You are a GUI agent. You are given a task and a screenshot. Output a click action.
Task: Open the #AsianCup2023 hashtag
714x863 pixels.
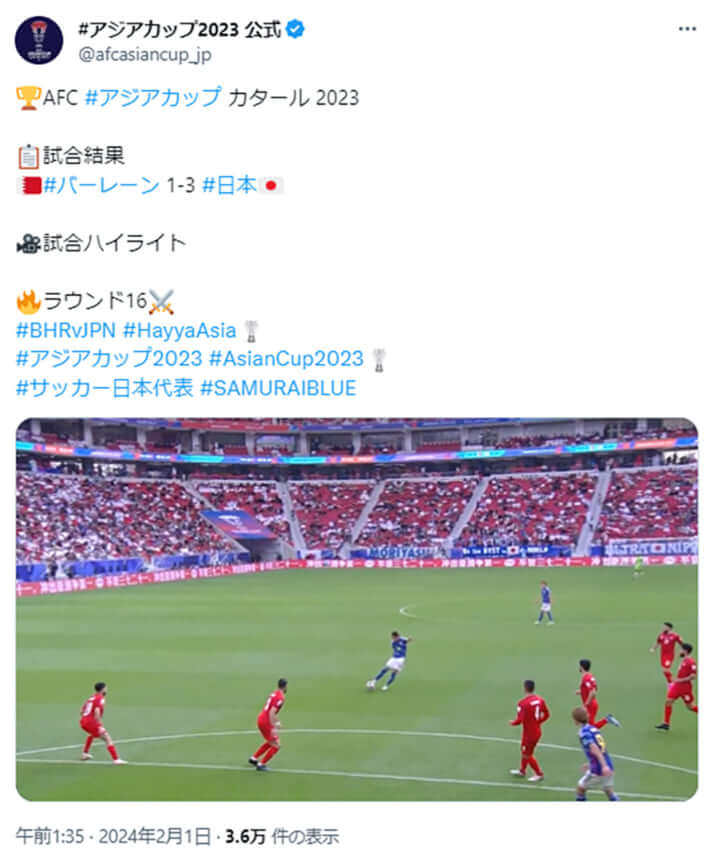click(286, 359)
